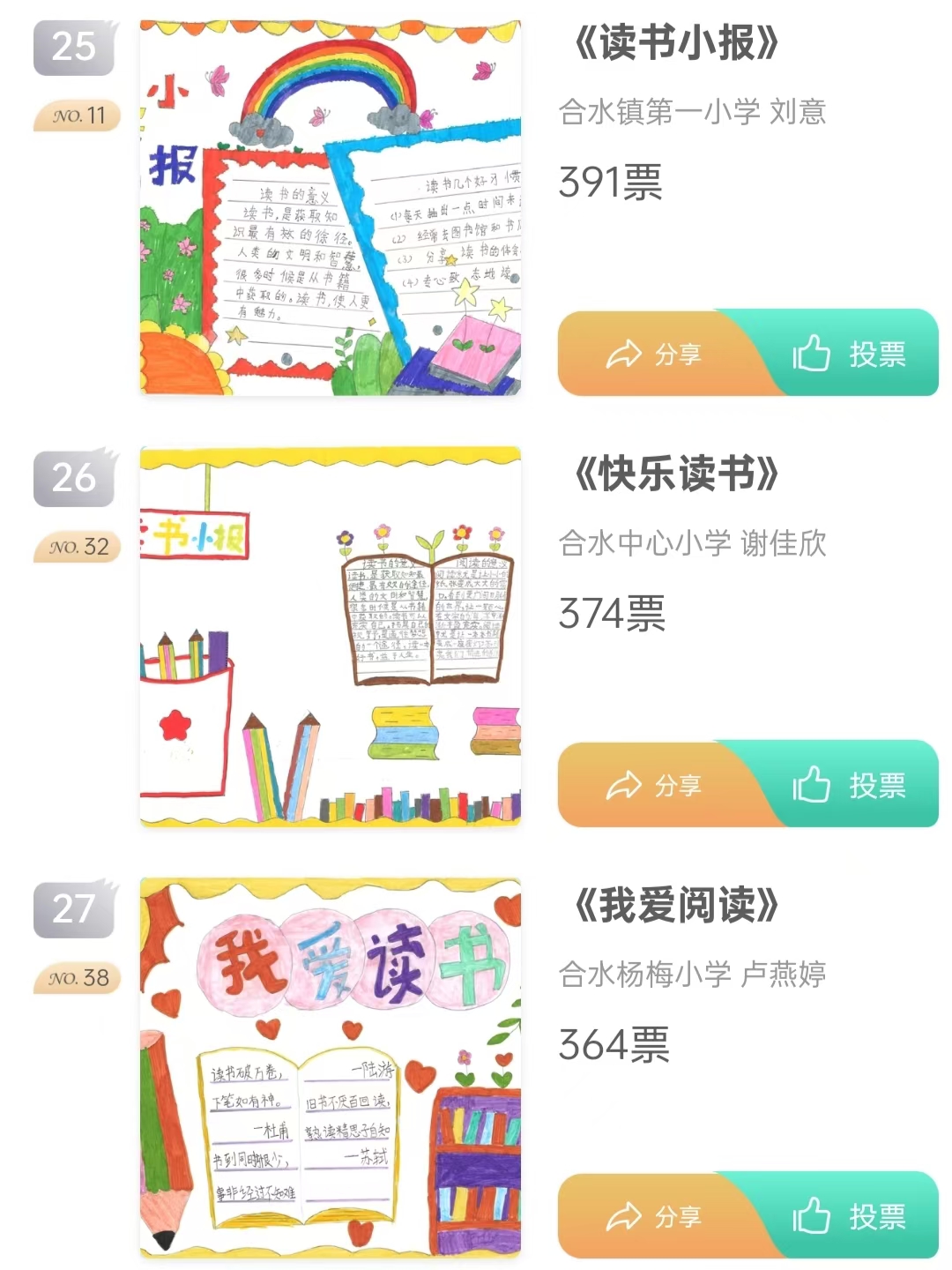Open the 《我爱阅读》 artwork image
952x1270 pixels.
point(331,1067)
